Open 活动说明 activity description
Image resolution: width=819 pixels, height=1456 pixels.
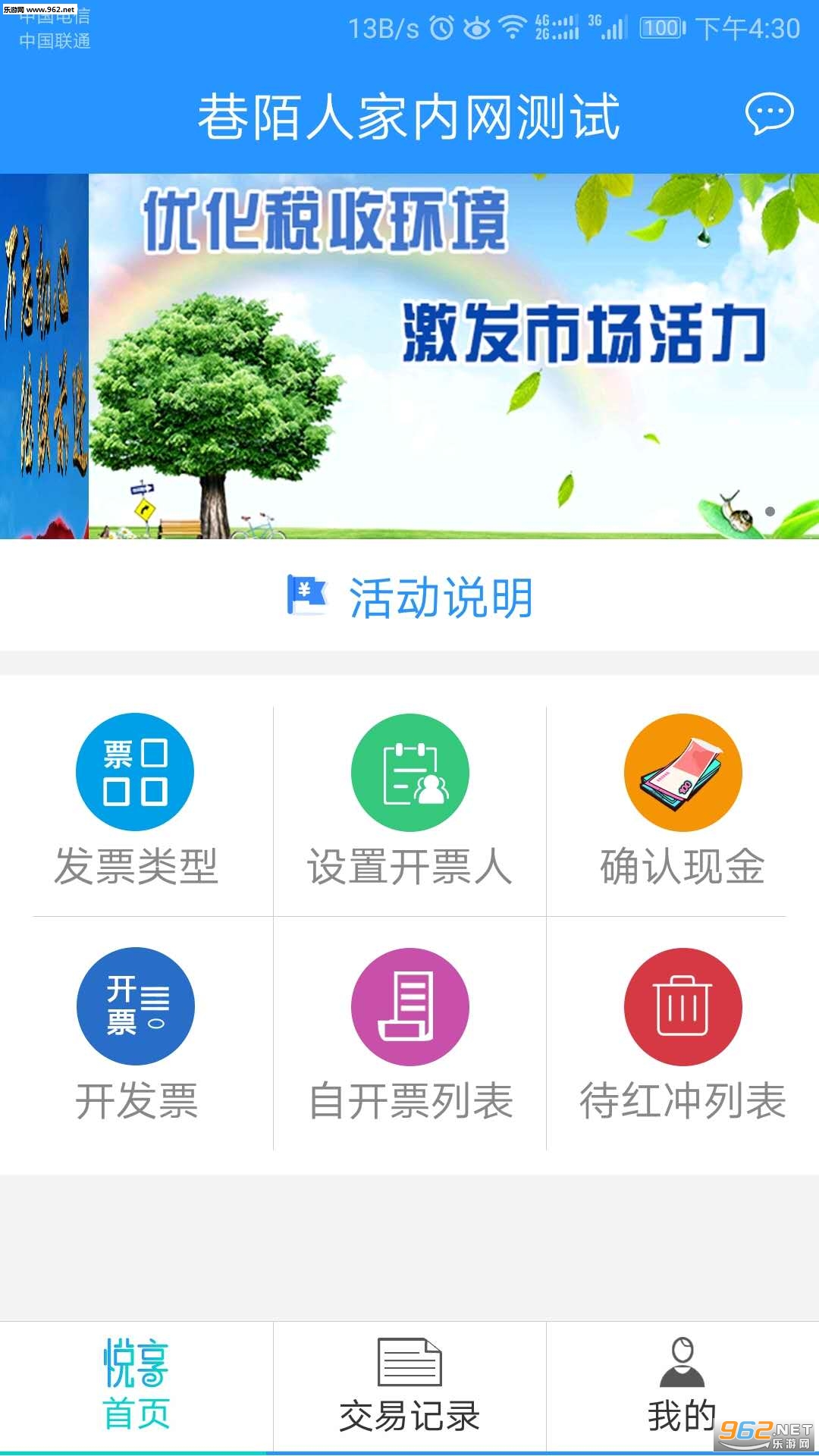(x=409, y=597)
